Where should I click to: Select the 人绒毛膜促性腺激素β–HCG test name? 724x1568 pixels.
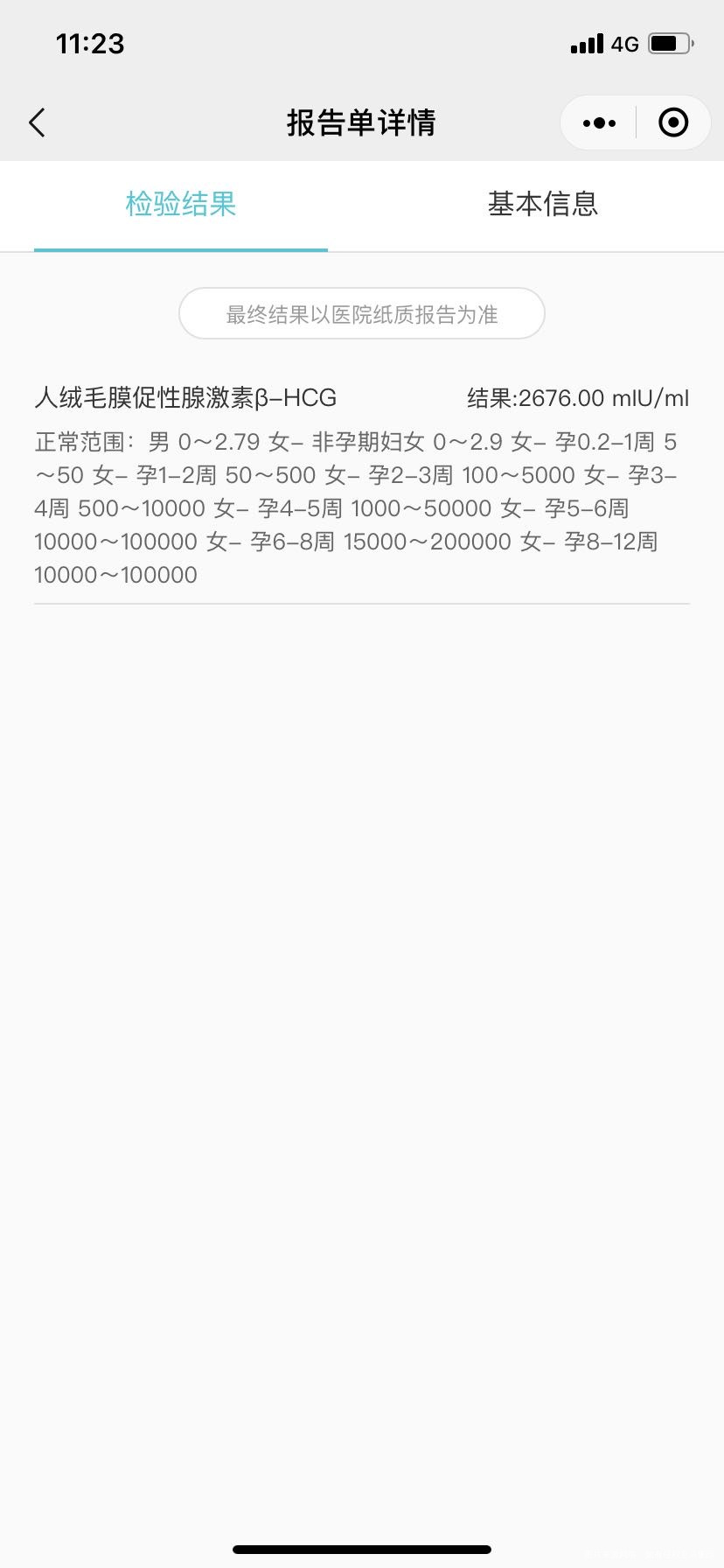[184, 398]
